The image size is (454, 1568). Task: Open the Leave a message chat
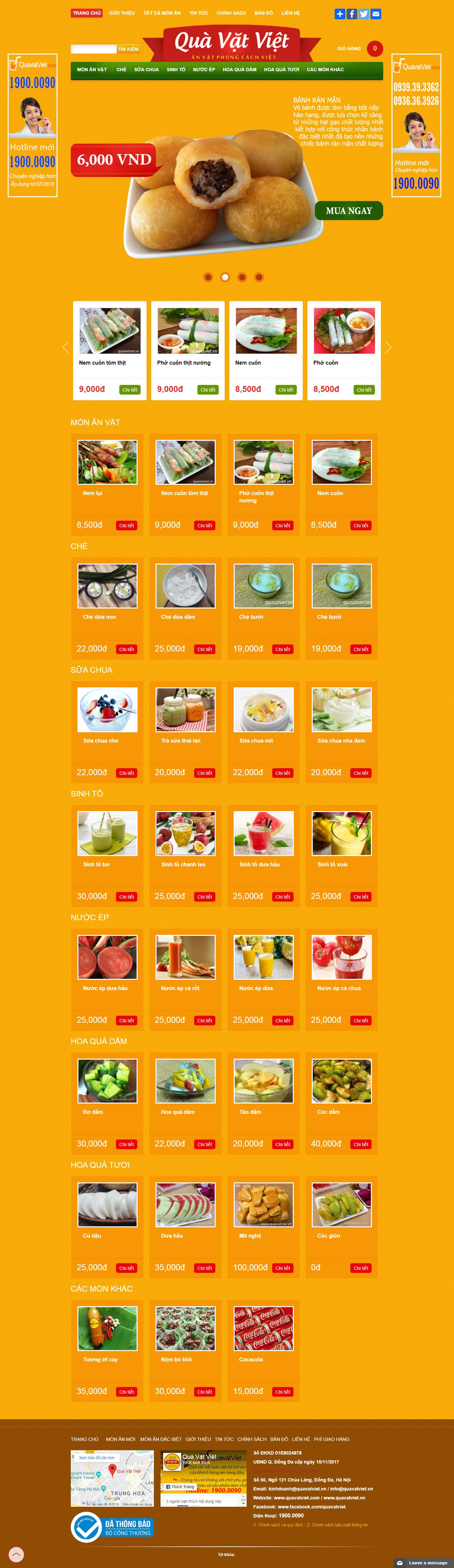tap(423, 1563)
